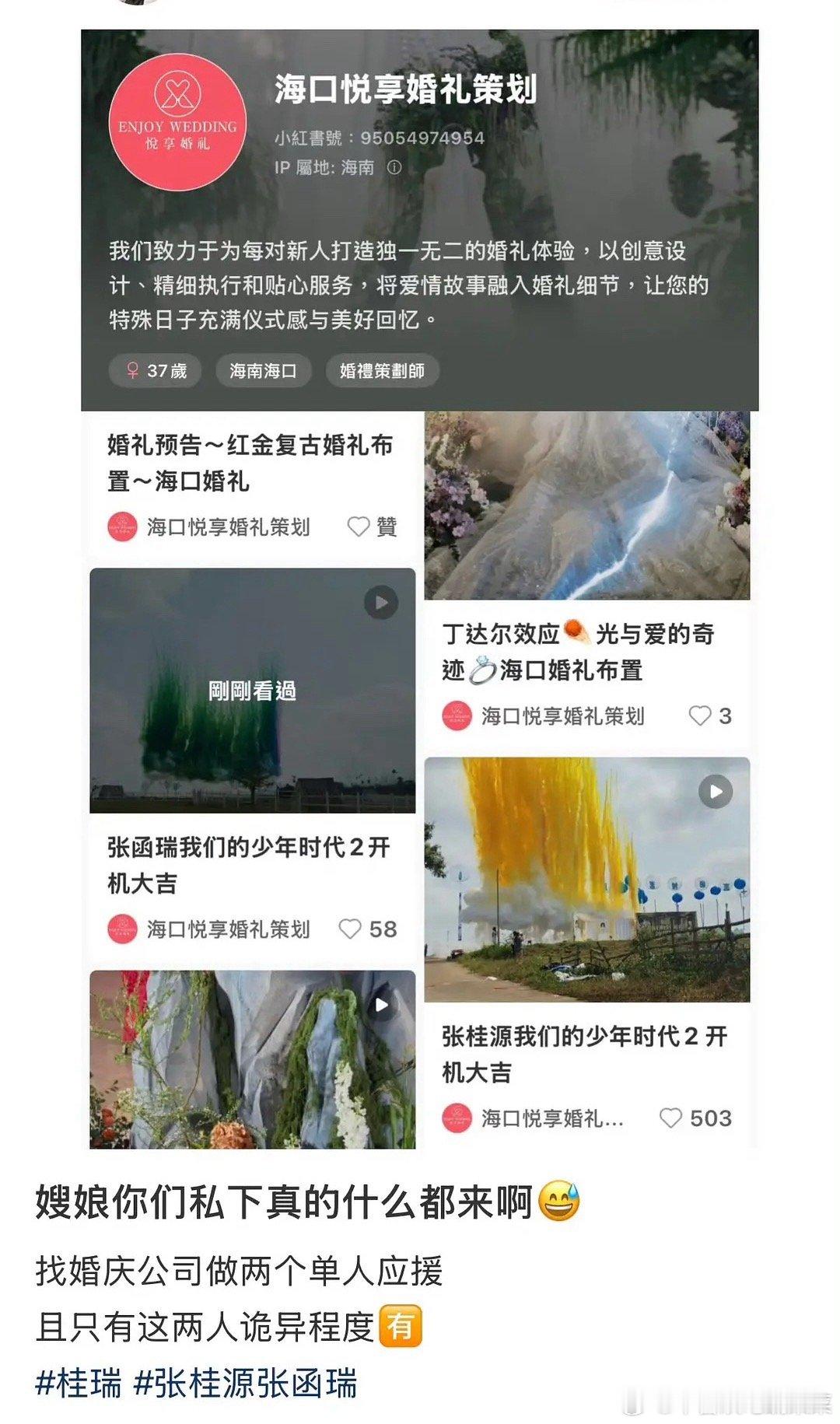Open the 悦享婚礼 profile avatar
Viewport: 840px width, 1424px height.
tap(179, 121)
